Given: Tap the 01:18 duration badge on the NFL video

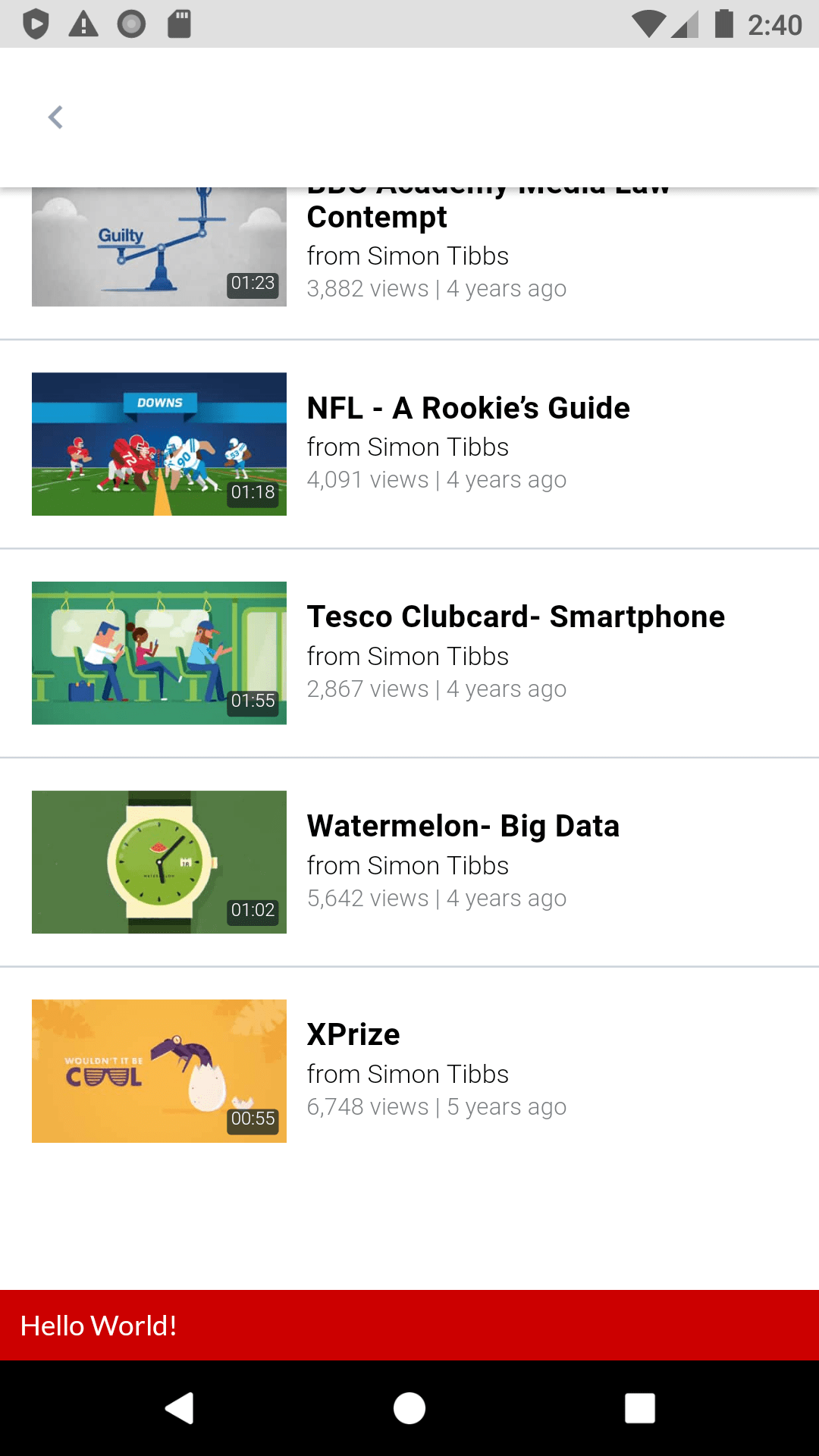Looking at the screenshot, I should tap(254, 492).
